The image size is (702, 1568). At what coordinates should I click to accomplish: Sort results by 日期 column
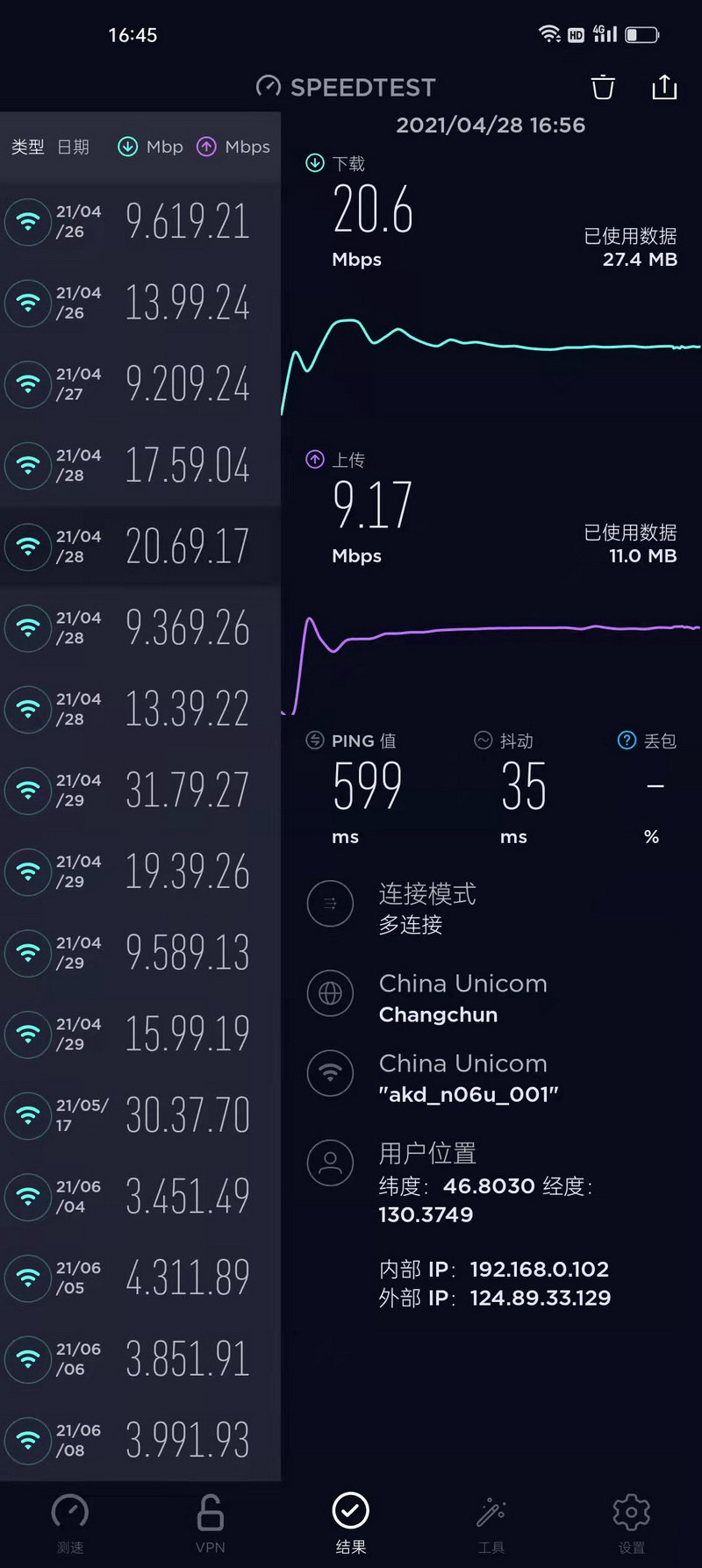pyautogui.click(x=73, y=147)
